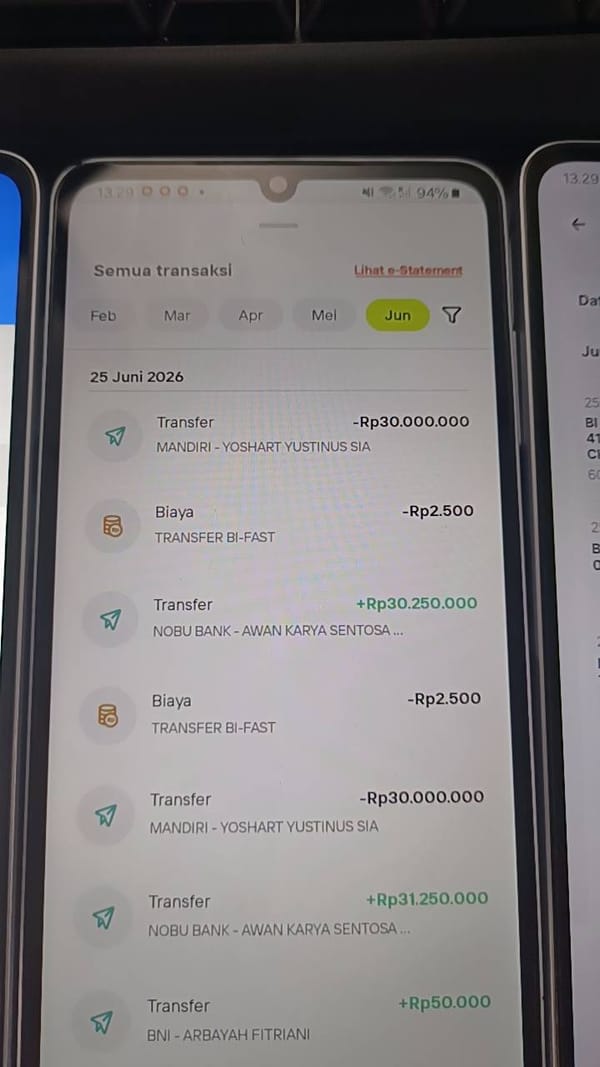The width and height of the screenshot is (600, 1067).
Task: Select the Mar month chip
Action: [177, 316]
